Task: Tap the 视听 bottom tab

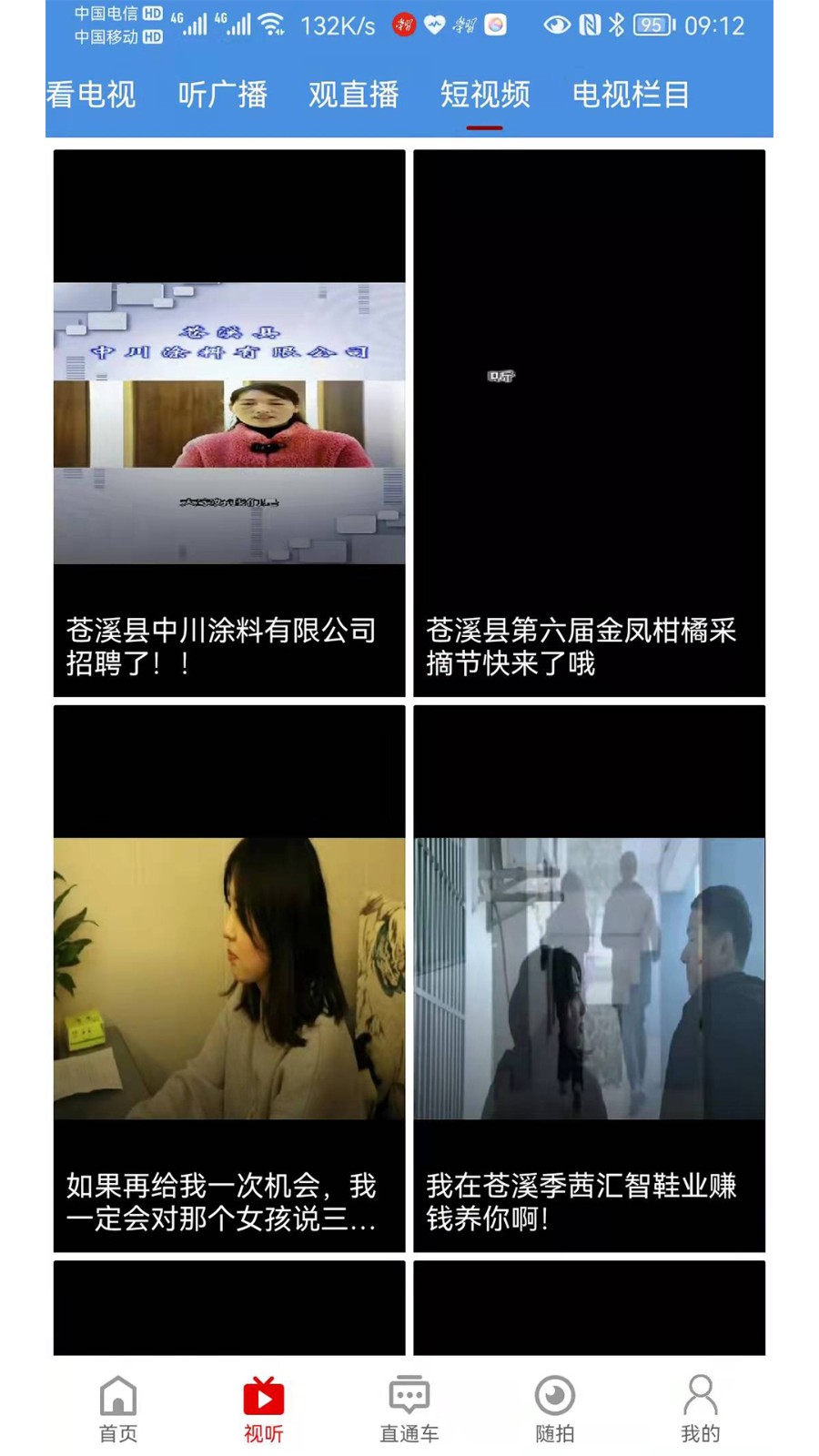Action: click(264, 1408)
